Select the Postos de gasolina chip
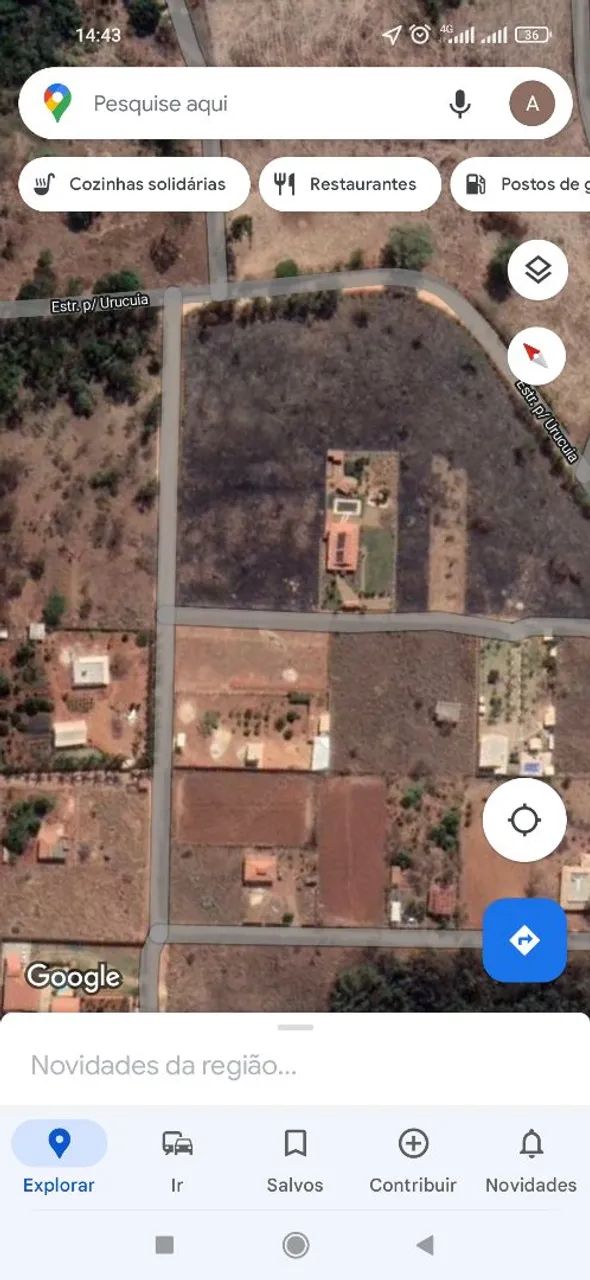The image size is (590, 1280). (521, 184)
